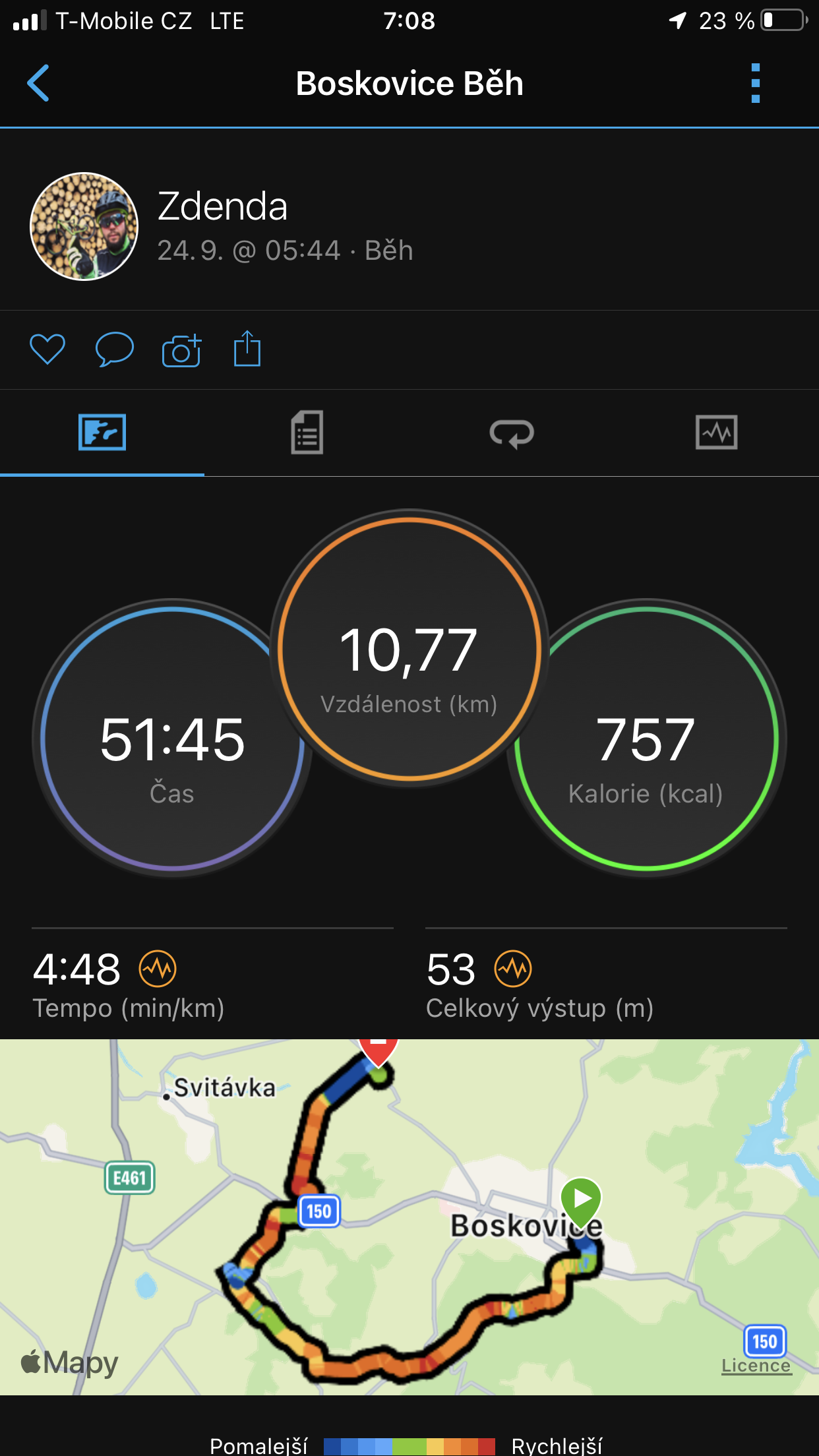
Task: Add a photo with the camera icon
Action: pos(181,349)
